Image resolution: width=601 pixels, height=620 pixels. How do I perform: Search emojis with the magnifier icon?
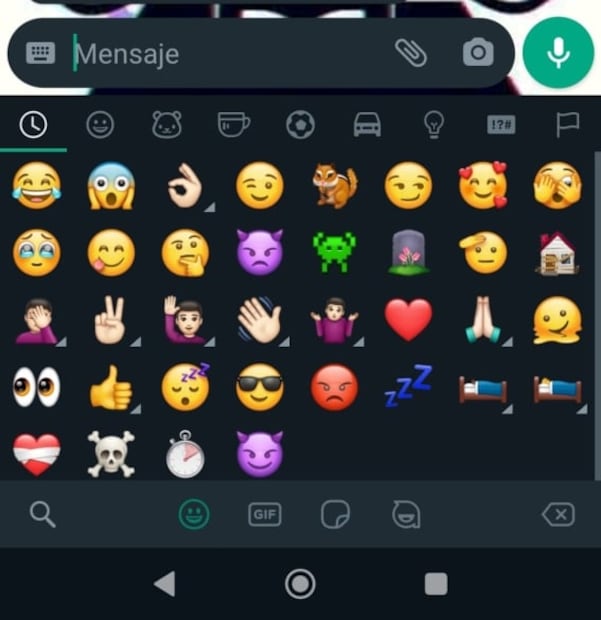click(42, 515)
